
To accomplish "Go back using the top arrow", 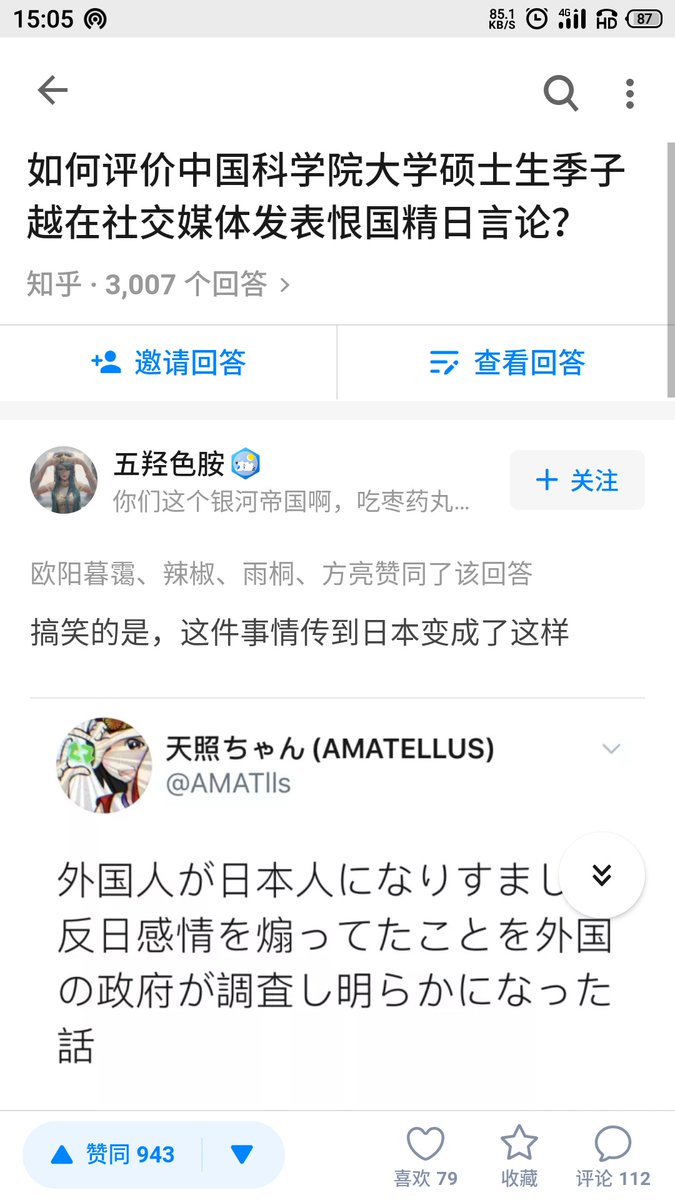I will point(52,92).
